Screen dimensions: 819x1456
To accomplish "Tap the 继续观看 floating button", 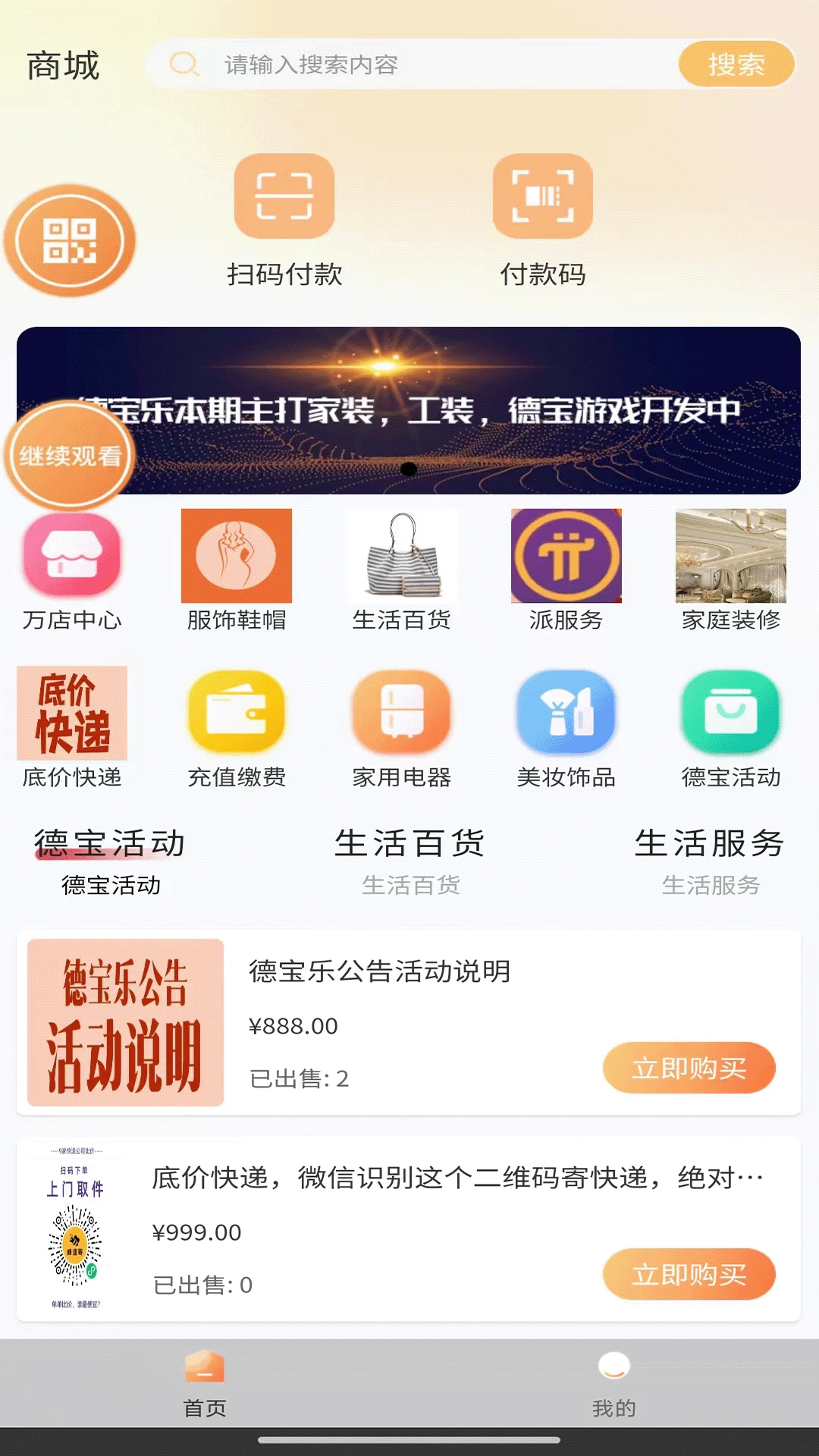I will tap(70, 455).
